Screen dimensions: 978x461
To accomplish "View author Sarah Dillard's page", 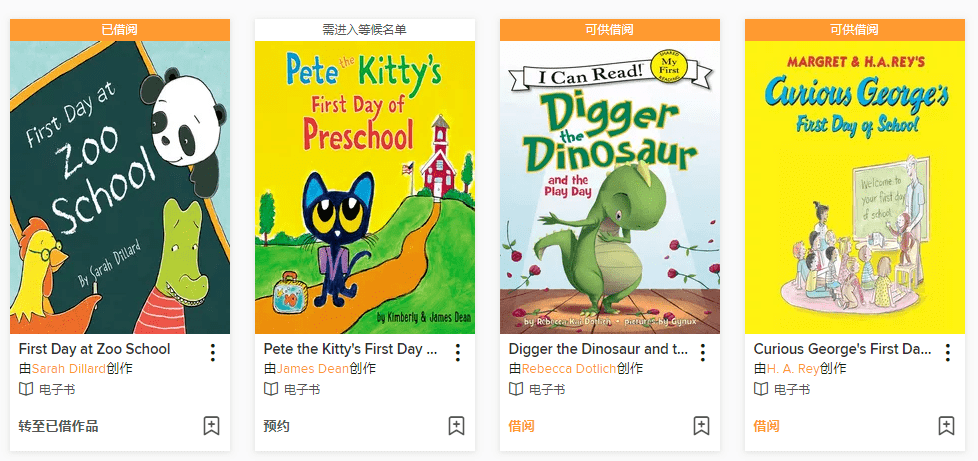I will [x=69, y=369].
